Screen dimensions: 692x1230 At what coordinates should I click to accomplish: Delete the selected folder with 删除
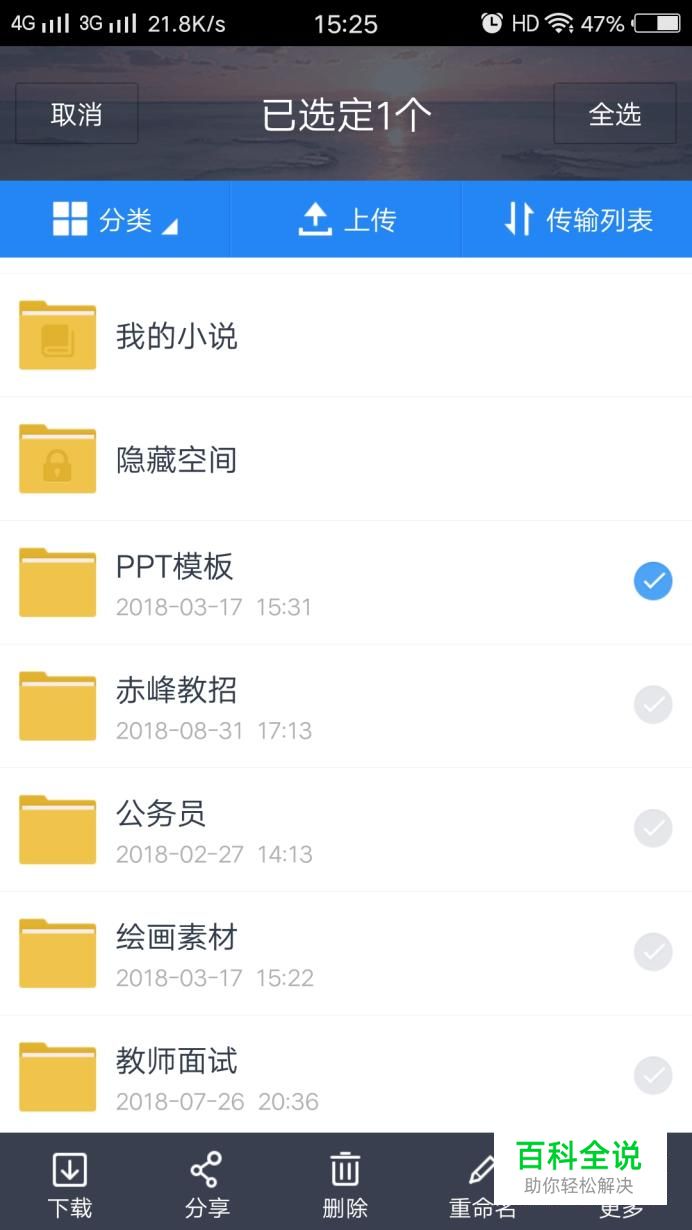pos(345,1183)
